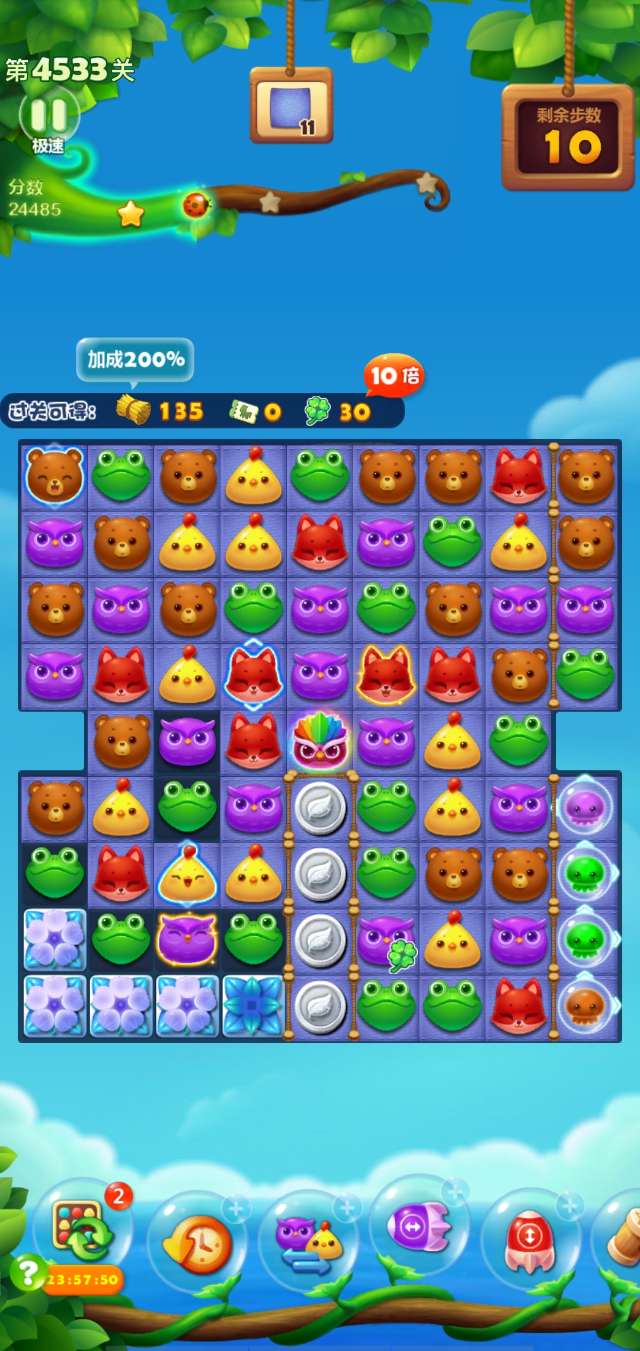The image size is (640, 1351).
Task: Select the vertical rocket booster
Action: pyautogui.click(x=530, y=1240)
